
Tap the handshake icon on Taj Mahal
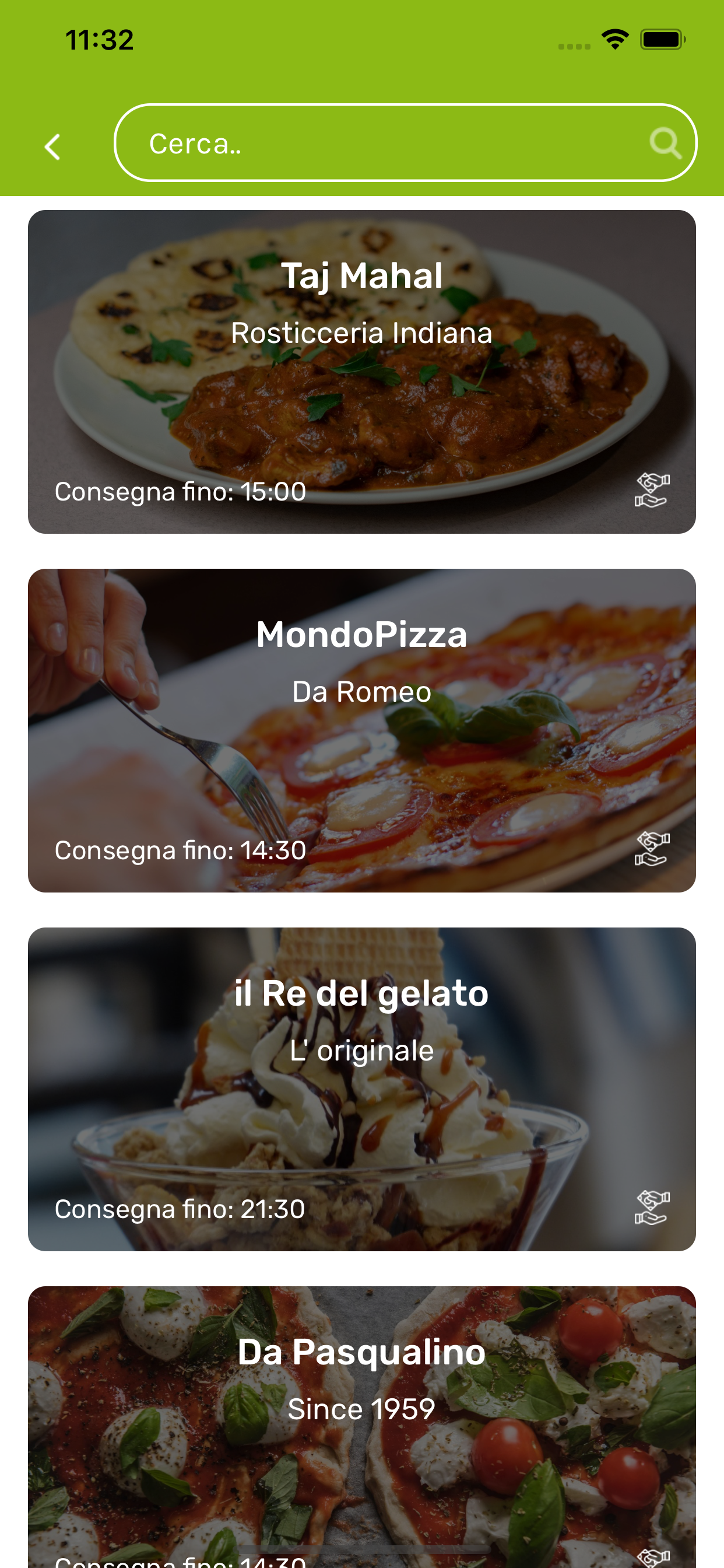(652, 491)
